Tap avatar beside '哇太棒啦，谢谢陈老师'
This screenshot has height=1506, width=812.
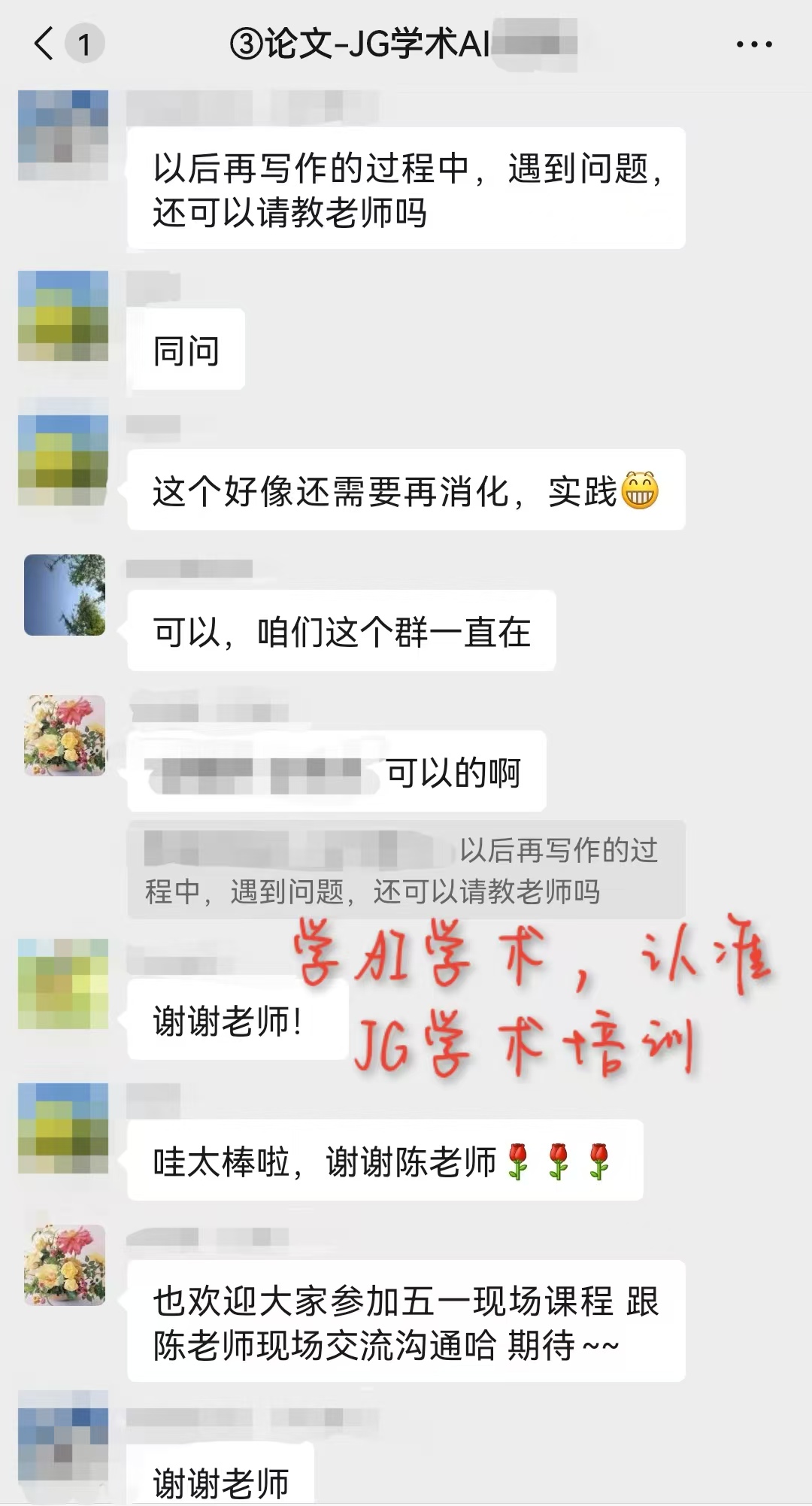(x=63, y=1128)
